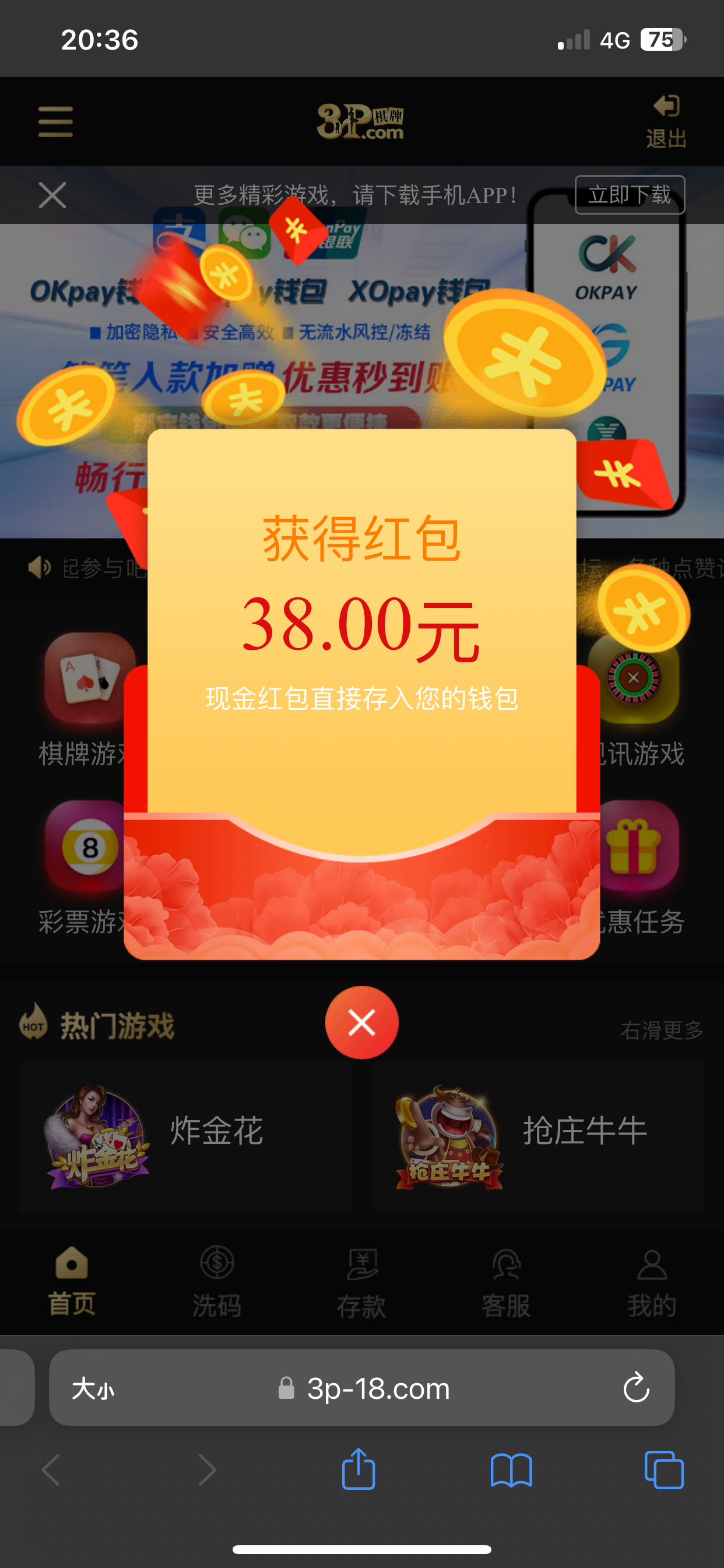
Task: Open the hamburger menu
Action: pos(55,122)
